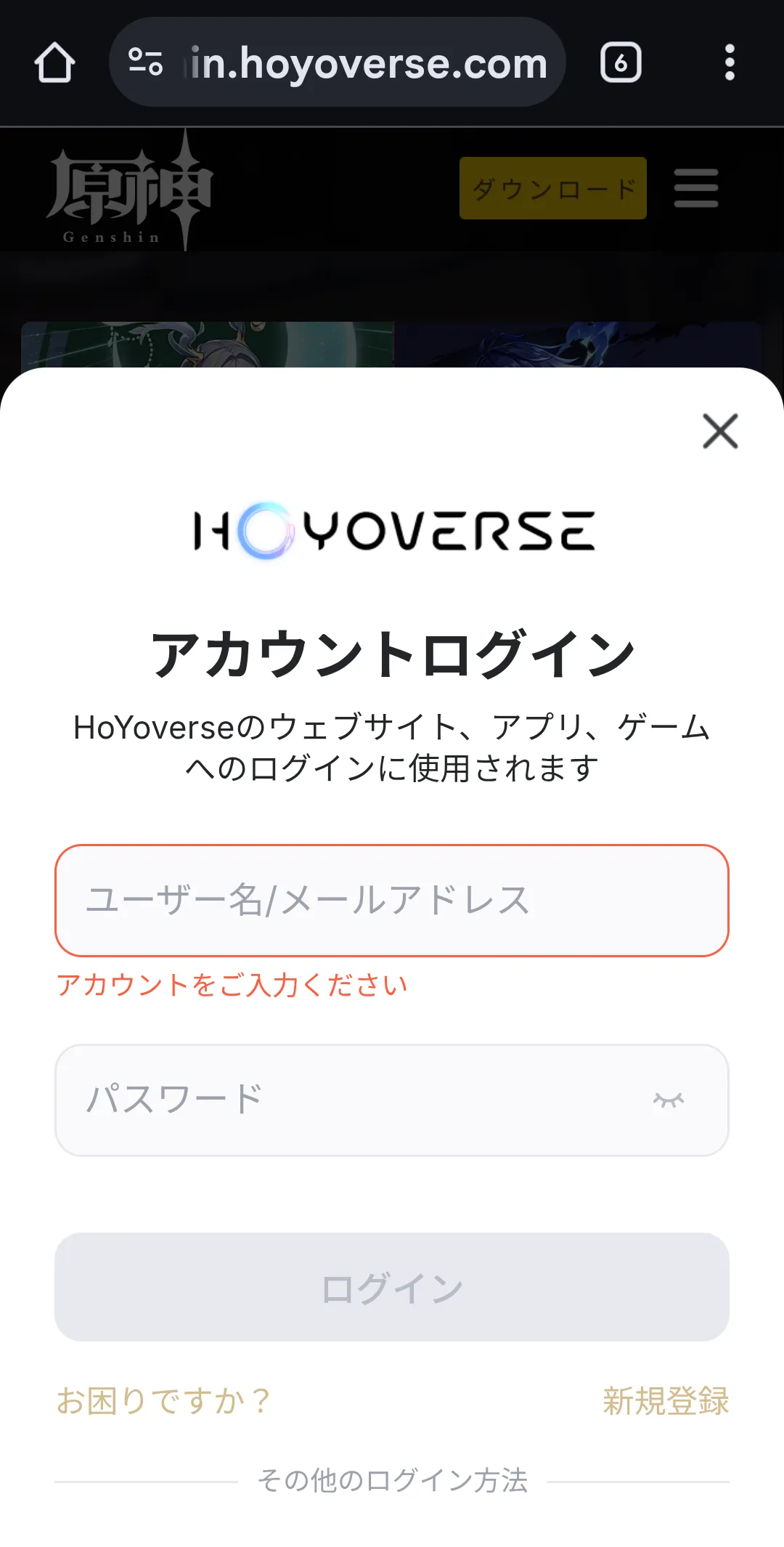This screenshot has width=784, height=1547.
Task: Tap the ログイン login button
Action: (392, 1286)
